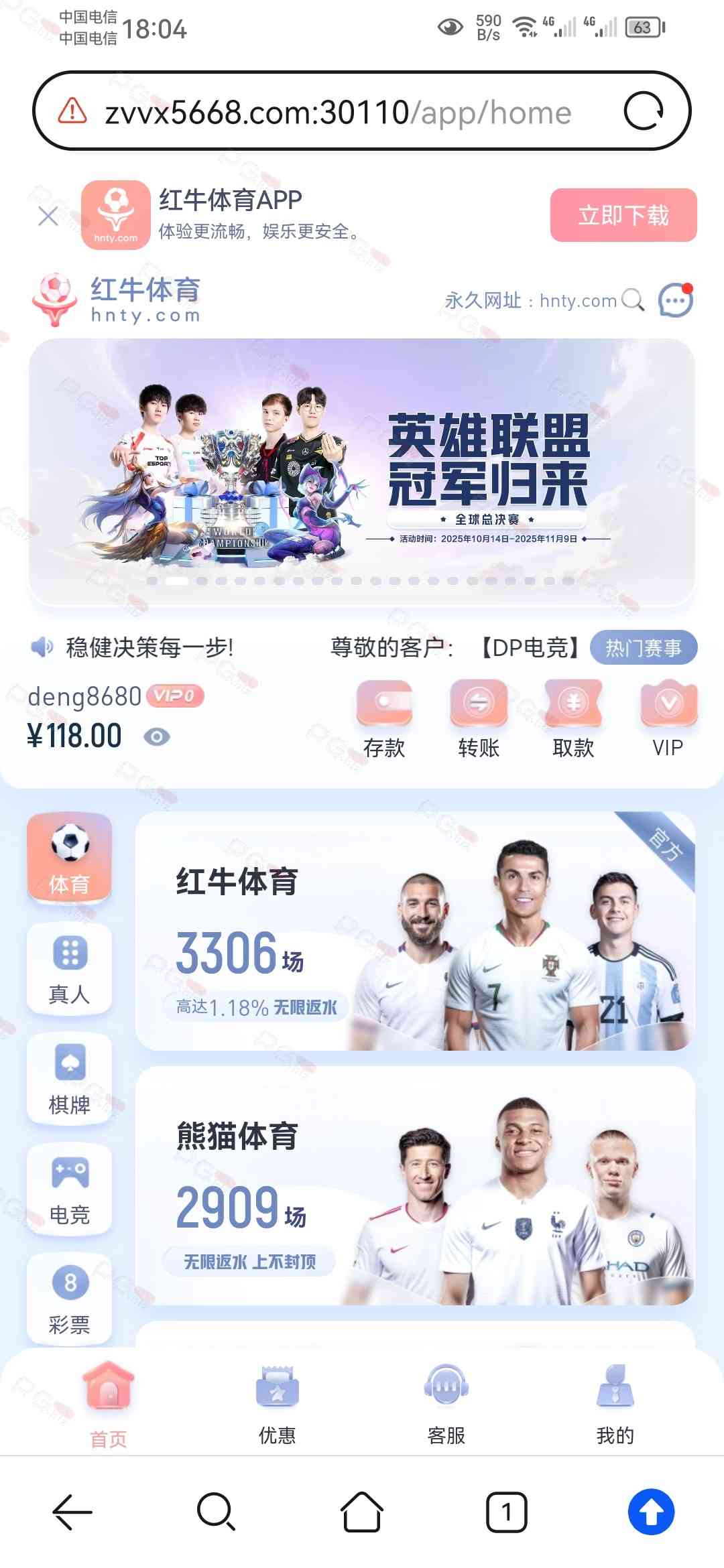Switch to the 棋牌 category
Image resolution: width=724 pixels, height=1568 pixels.
coord(69,1079)
